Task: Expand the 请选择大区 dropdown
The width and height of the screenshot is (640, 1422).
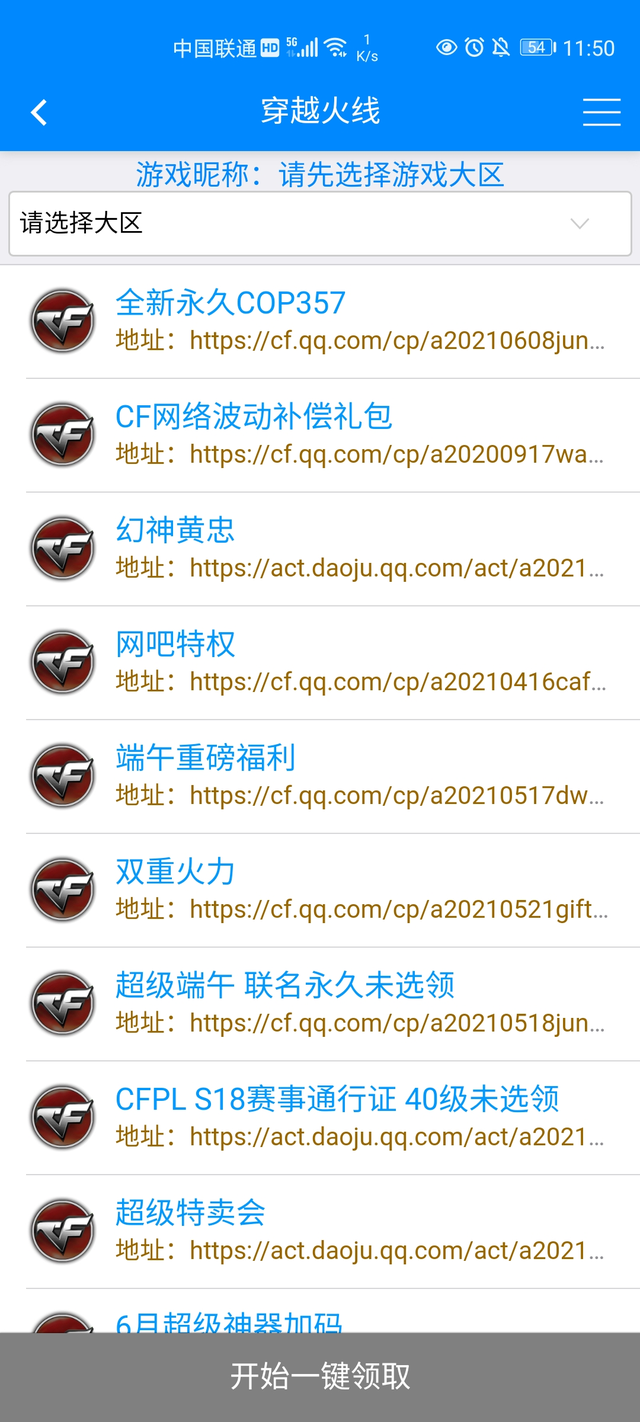Action: coord(320,224)
